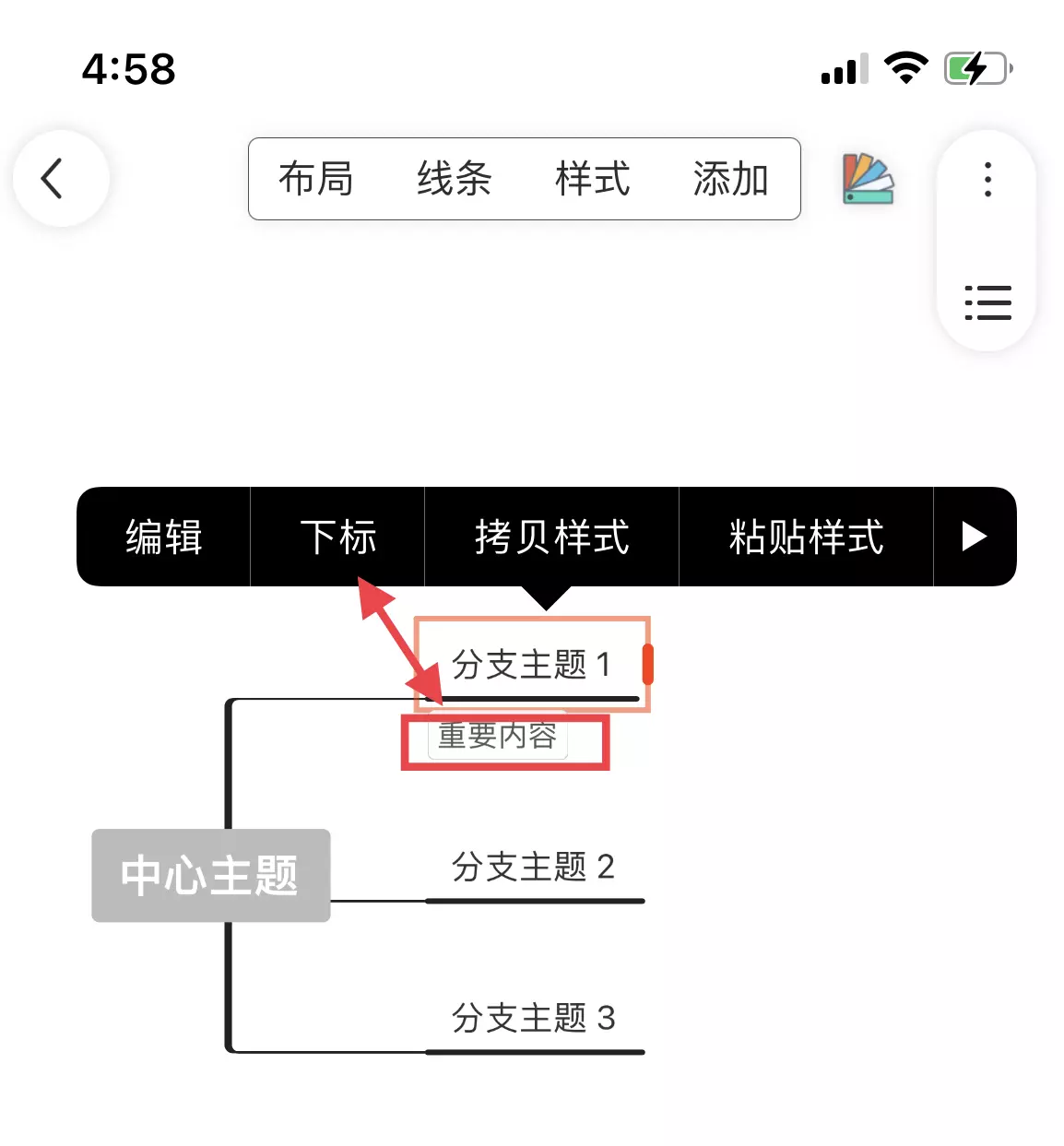1064x1146 pixels.
Task: Open the outline list view
Action: pos(987,302)
